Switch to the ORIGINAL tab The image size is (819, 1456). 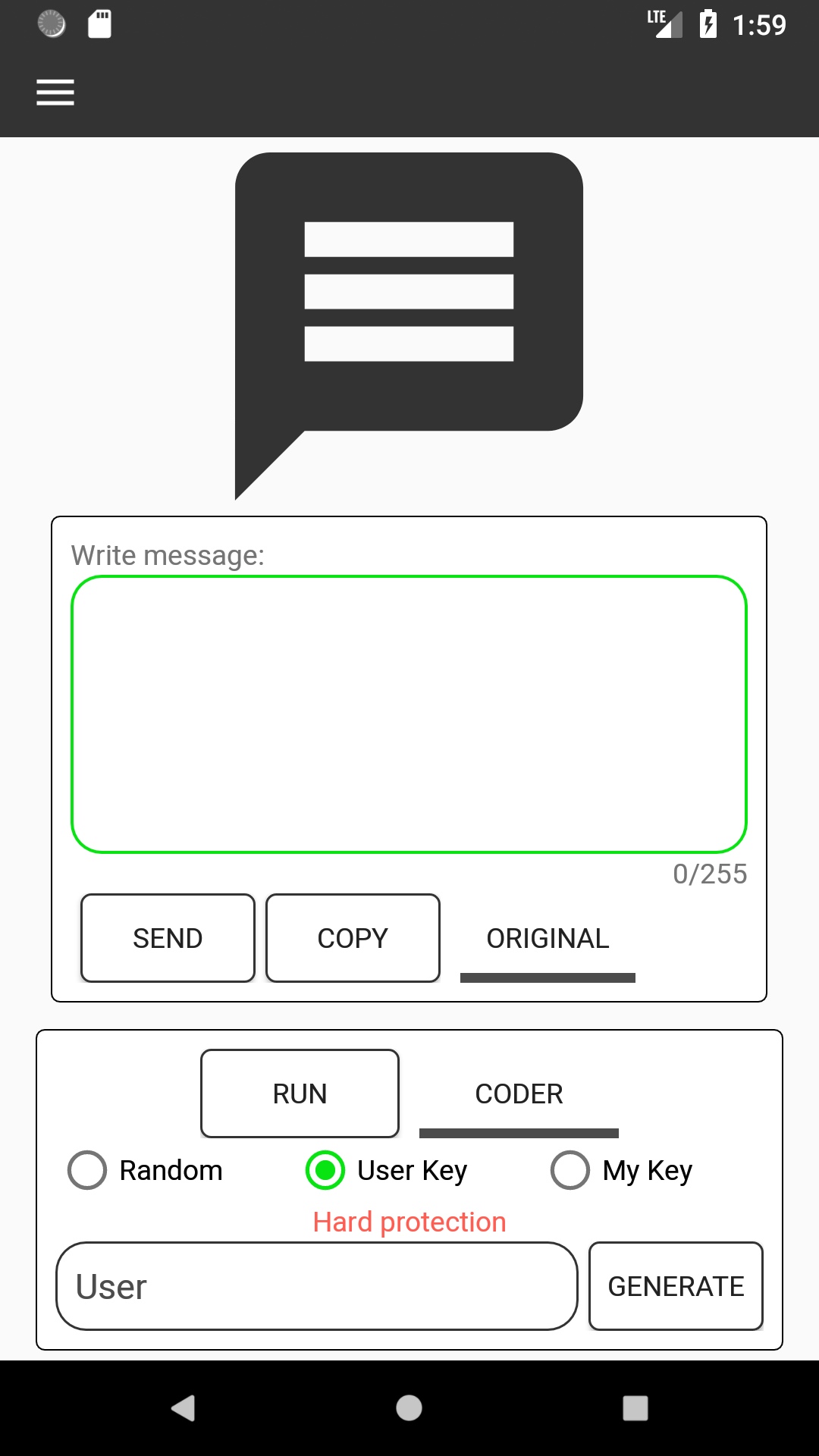point(548,939)
